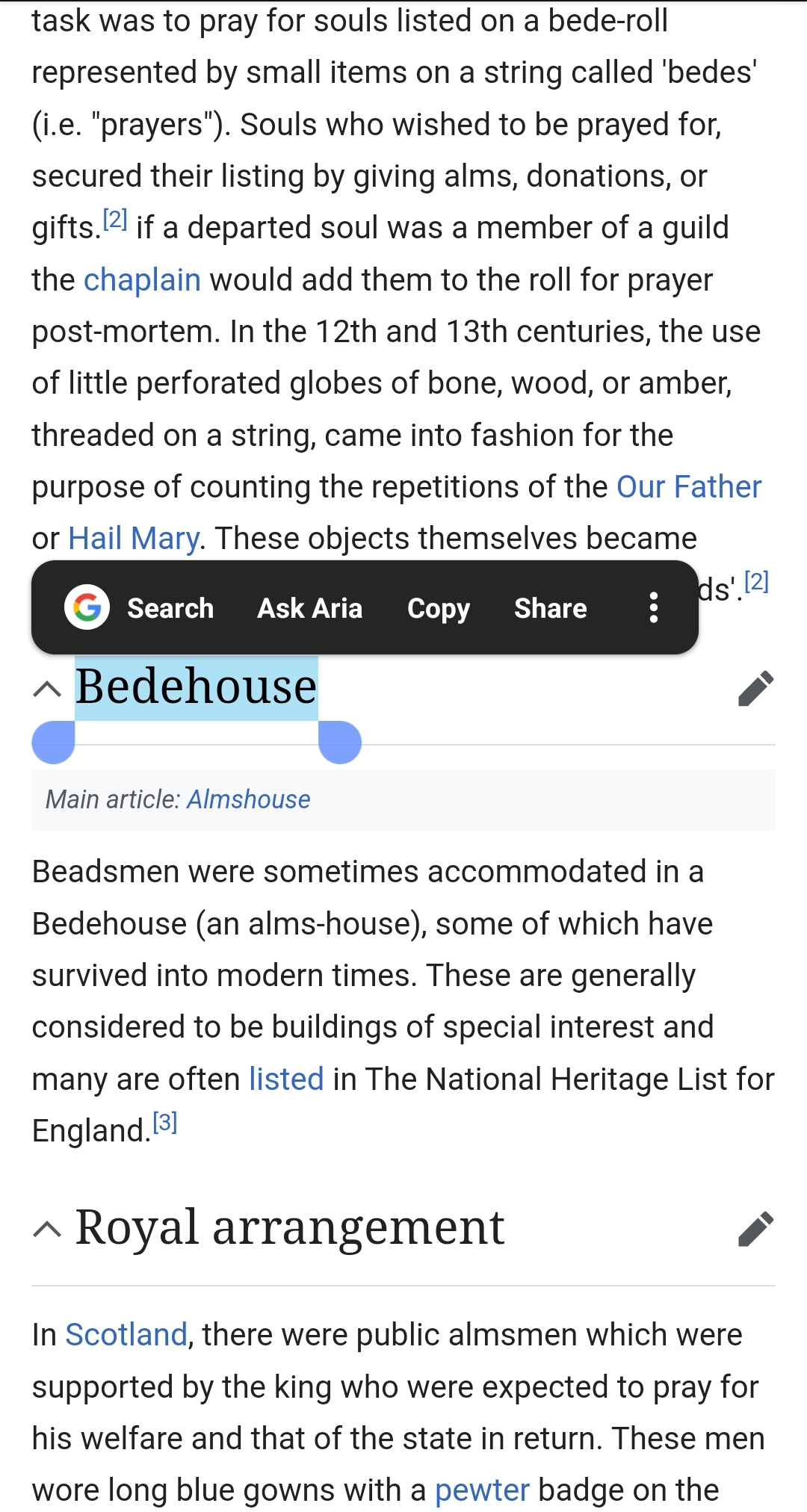Image resolution: width=807 pixels, height=1512 pixels.
Task: Follow the pewter link
Action: click(482, 1490)
